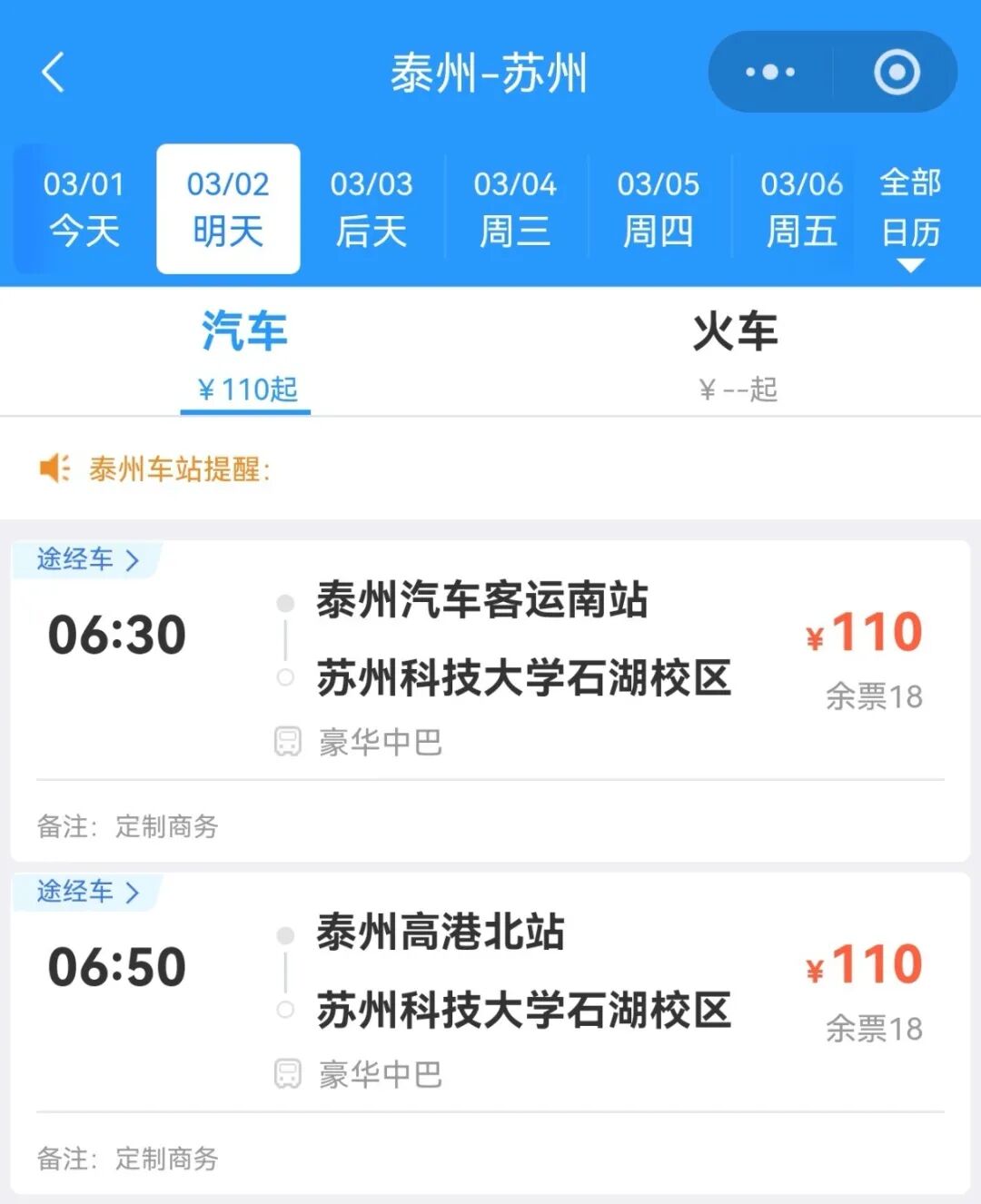Switch to the 火车 tab
Viewport: 981px width, 1204px height.
point(736,354)
